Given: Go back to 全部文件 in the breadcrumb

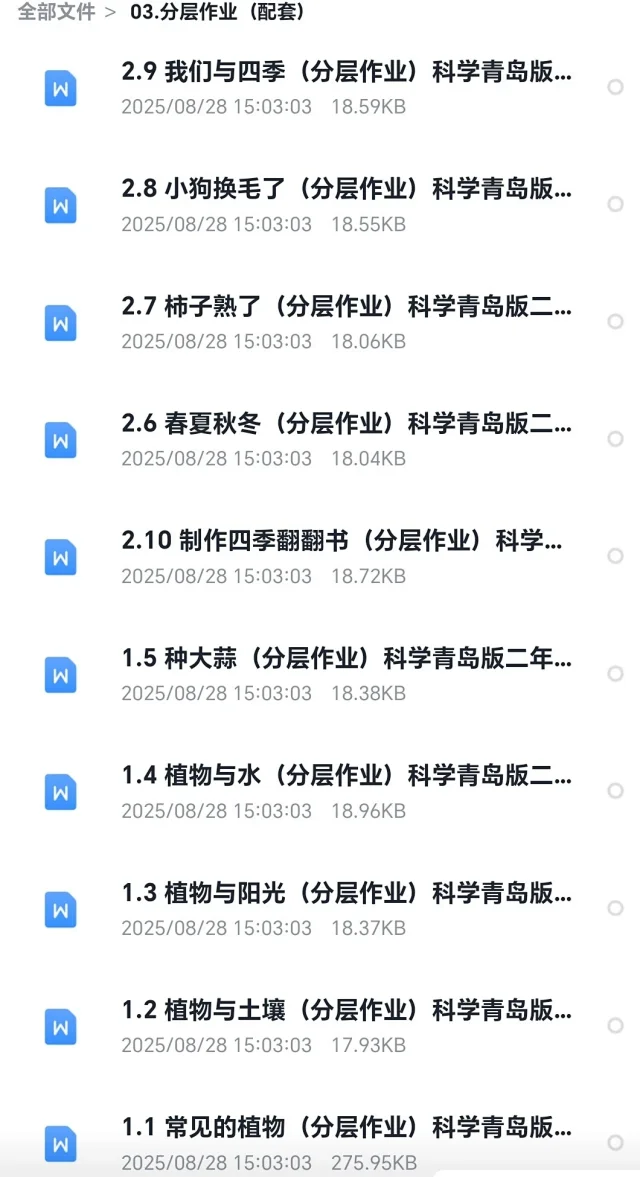Looking at the screenshot, I should coord(56,13).
